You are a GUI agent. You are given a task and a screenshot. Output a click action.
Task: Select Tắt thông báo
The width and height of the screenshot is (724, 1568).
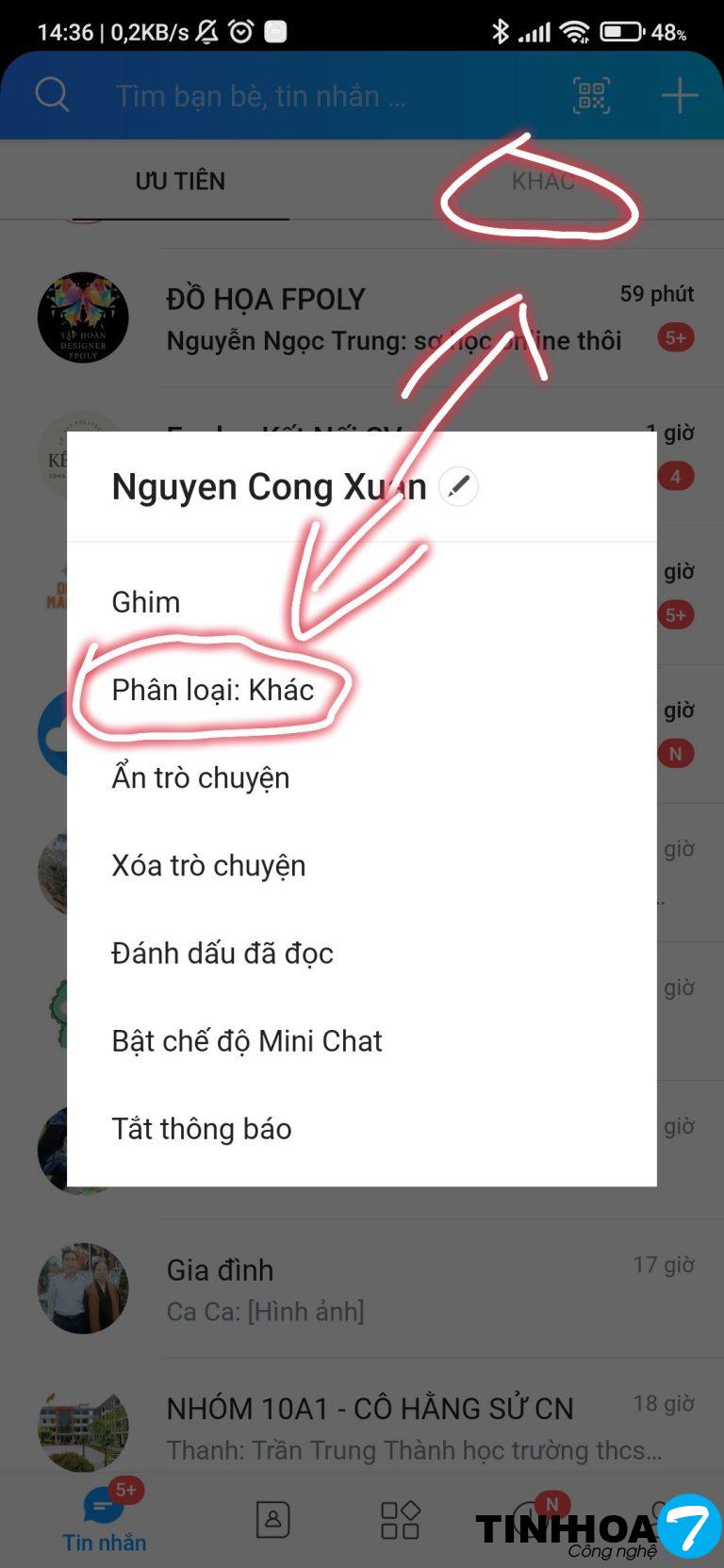point(202,1128)
